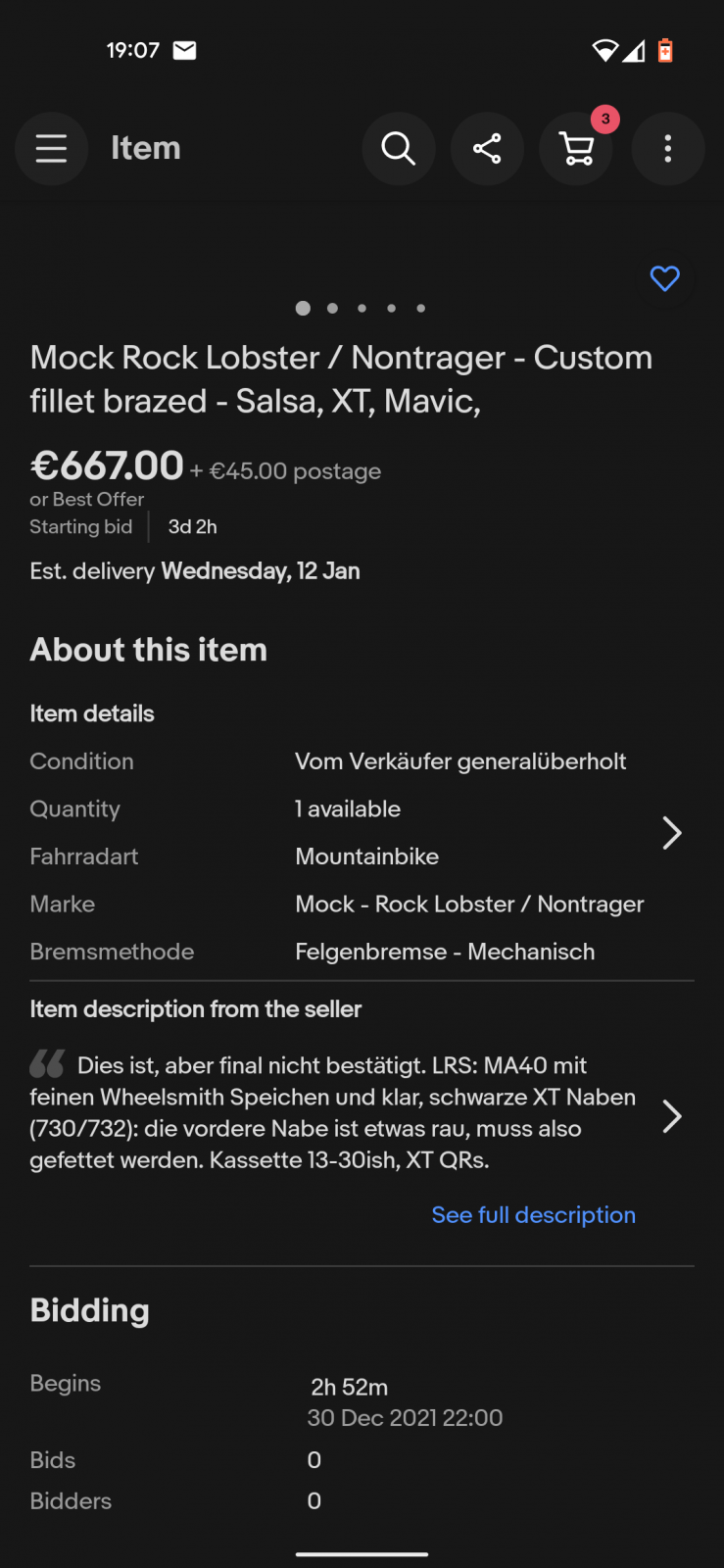Screen dimensions: 724x1568
Task: Open the search icon in the top bar
Action: [398, 148]
